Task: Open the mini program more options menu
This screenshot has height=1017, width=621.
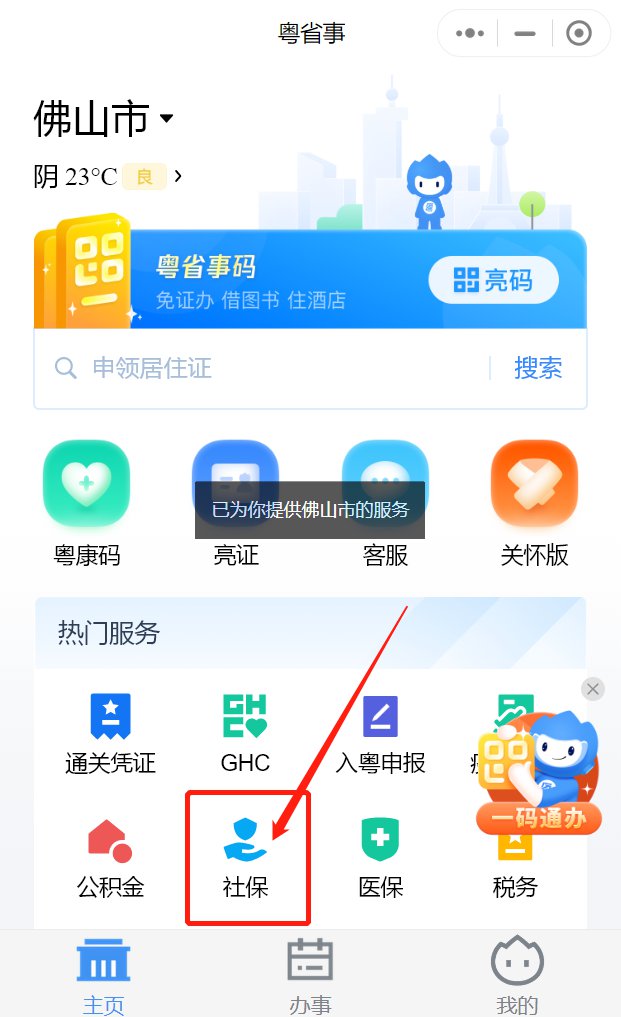Action: point(469,33)
